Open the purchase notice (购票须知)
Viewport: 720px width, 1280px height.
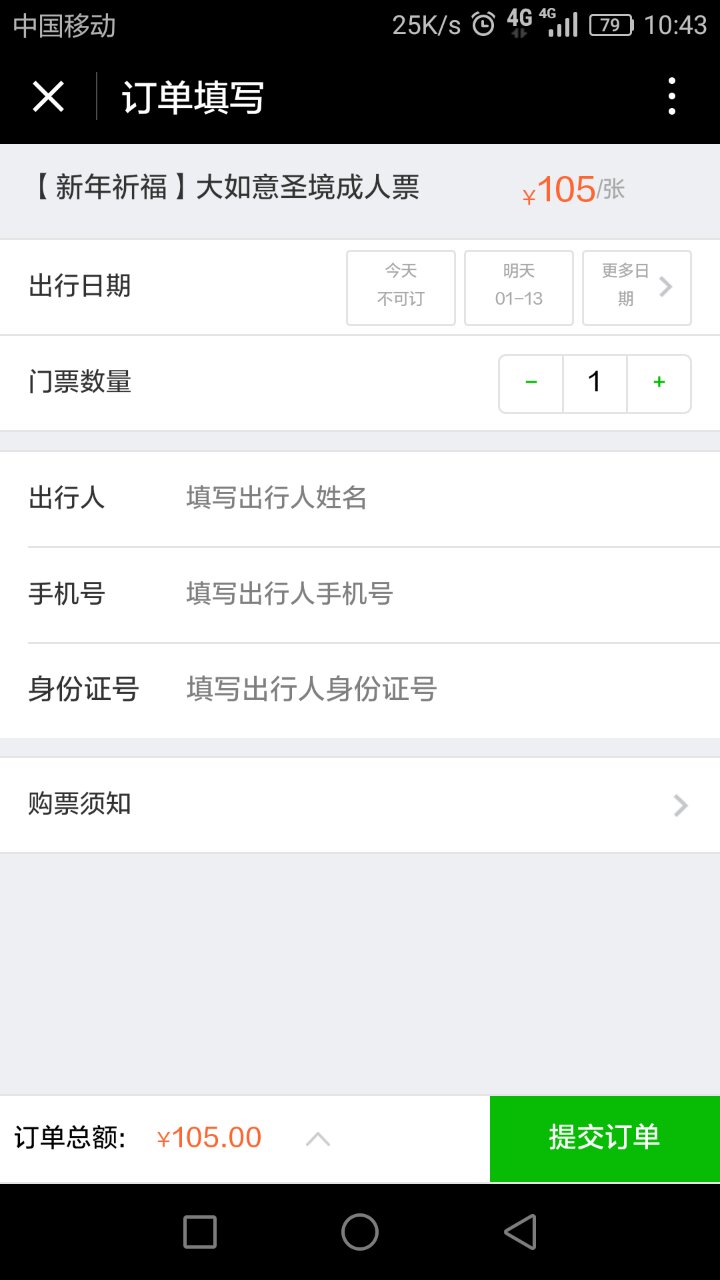point(360,805)
